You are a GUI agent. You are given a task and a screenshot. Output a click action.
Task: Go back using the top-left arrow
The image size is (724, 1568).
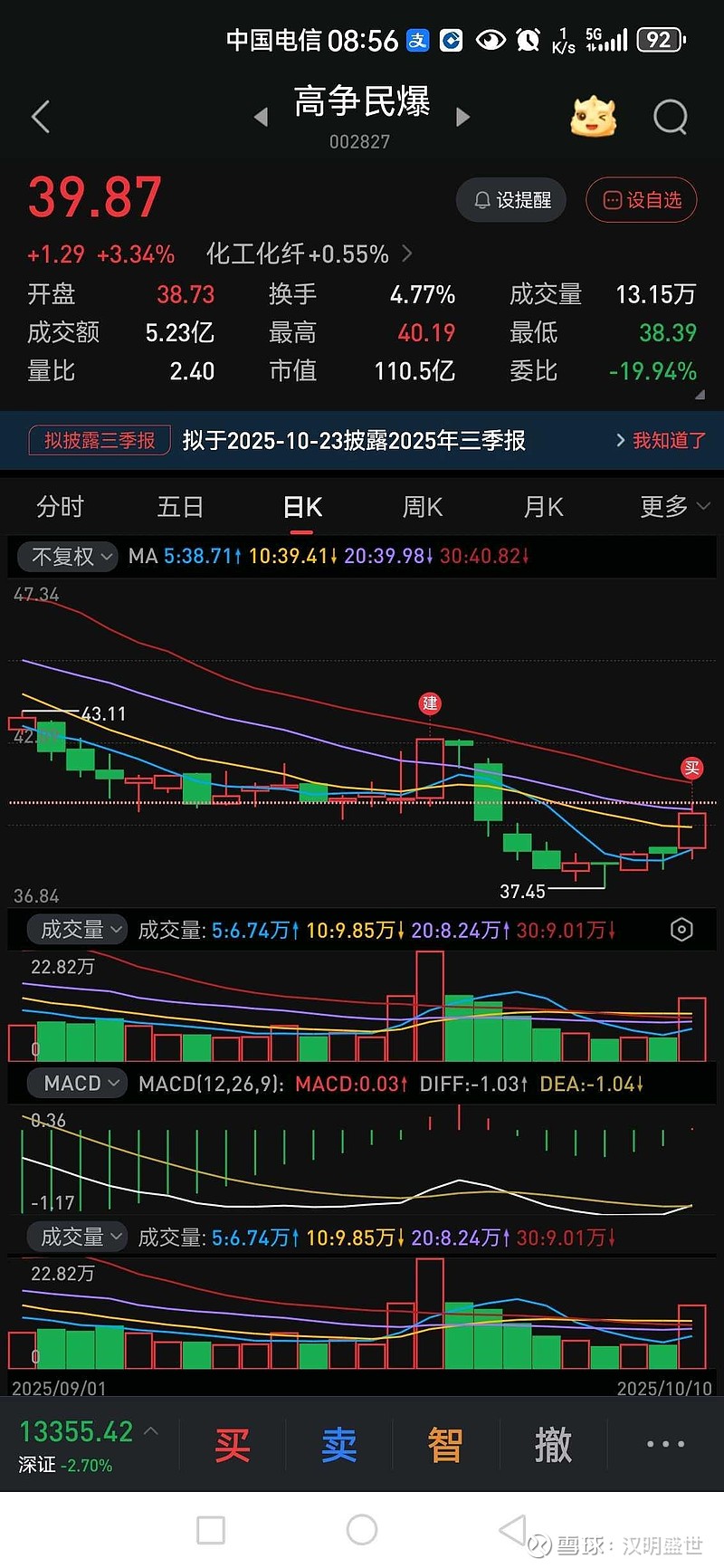(x=41, y=117)
